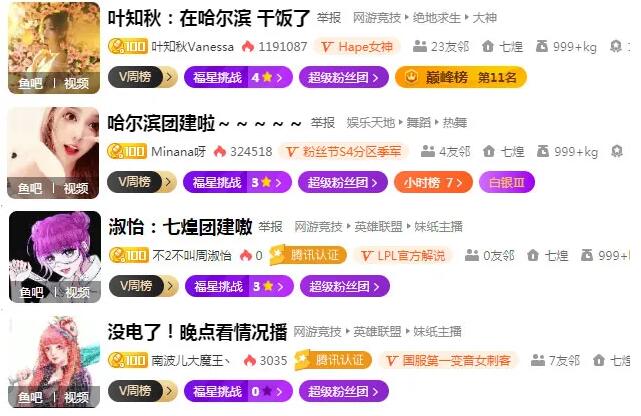Tap 视频 on 哈尔滨团建啦 thumbnail
The width and height of the screenshot is (641, 416).
click(76, 188)
